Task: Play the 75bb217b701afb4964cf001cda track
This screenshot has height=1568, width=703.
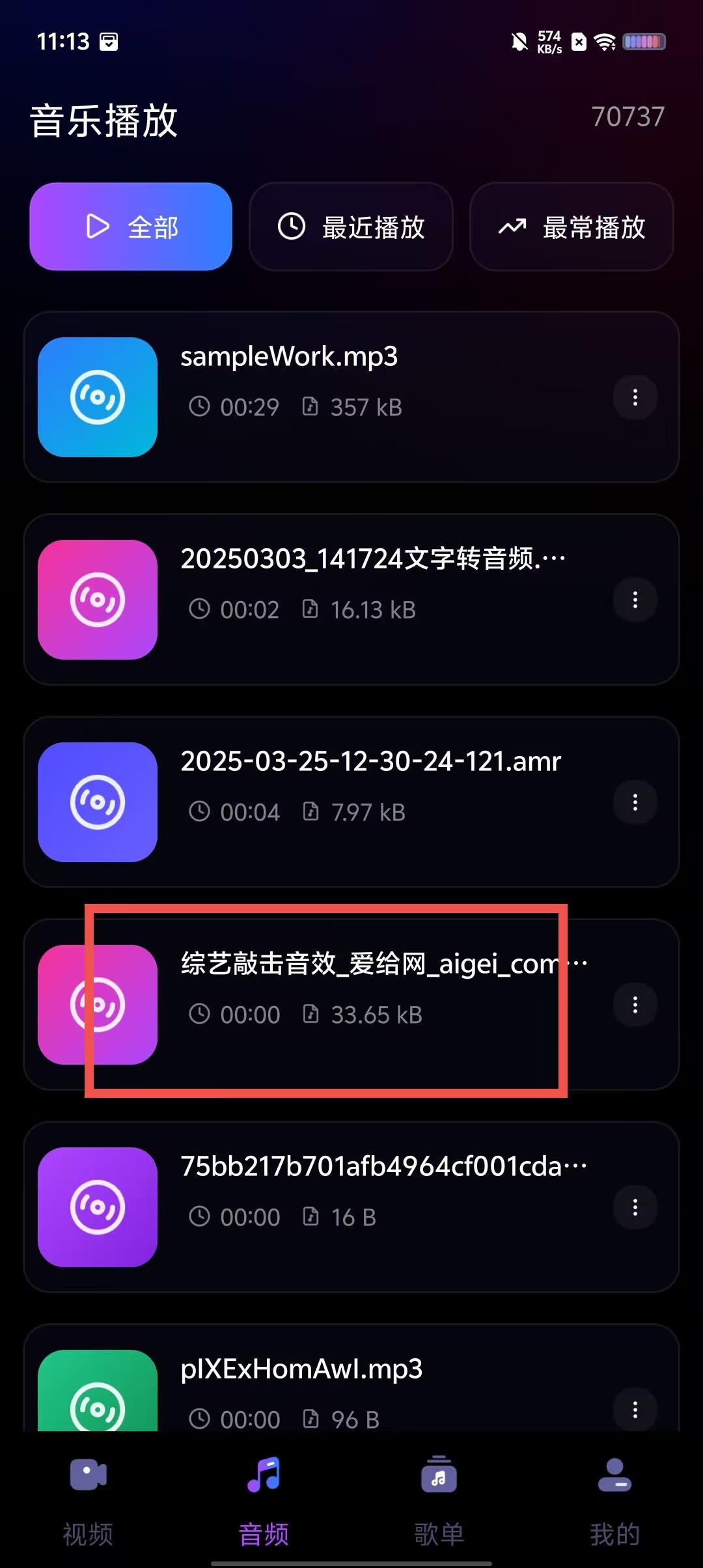Action: (351, 1207)
